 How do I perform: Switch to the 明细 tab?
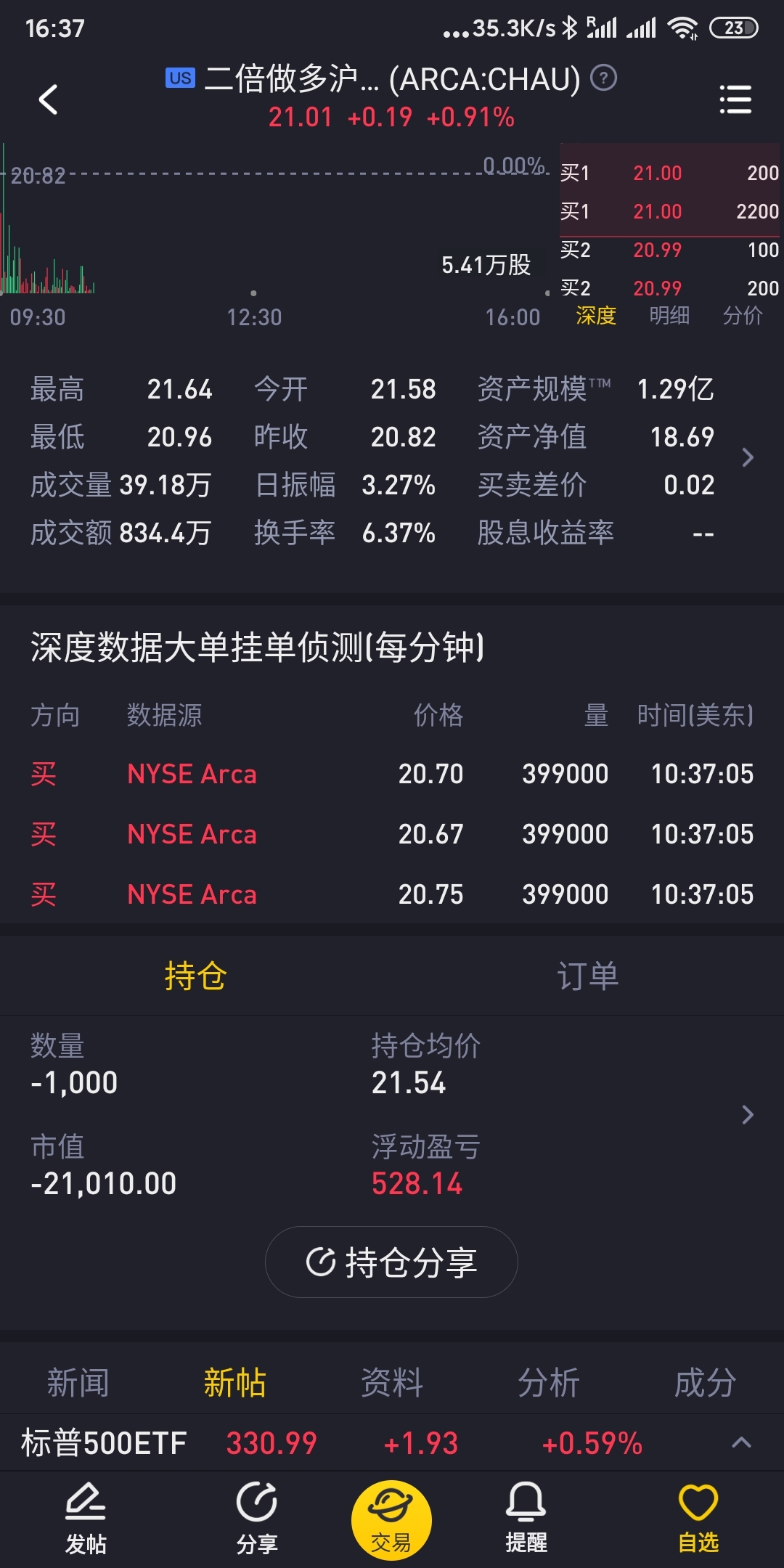[669, 315]
